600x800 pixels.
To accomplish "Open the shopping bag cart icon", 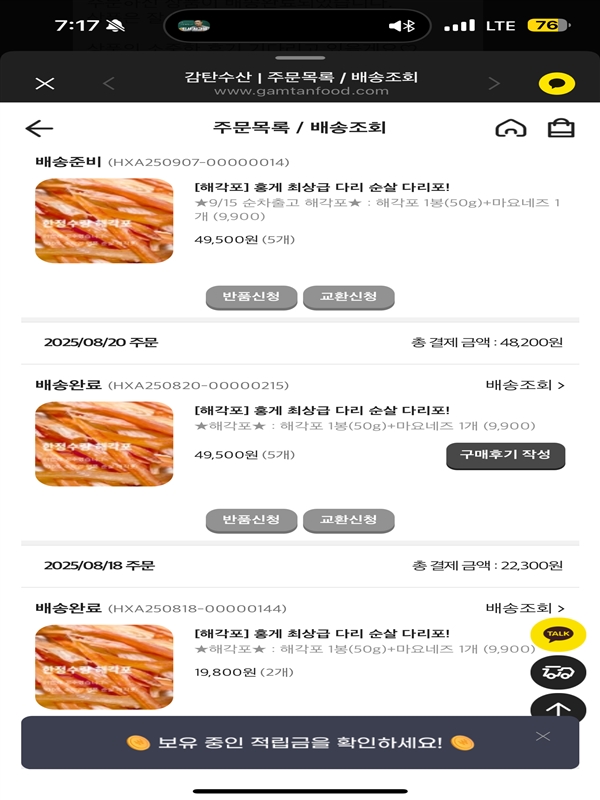I will 561,128.
